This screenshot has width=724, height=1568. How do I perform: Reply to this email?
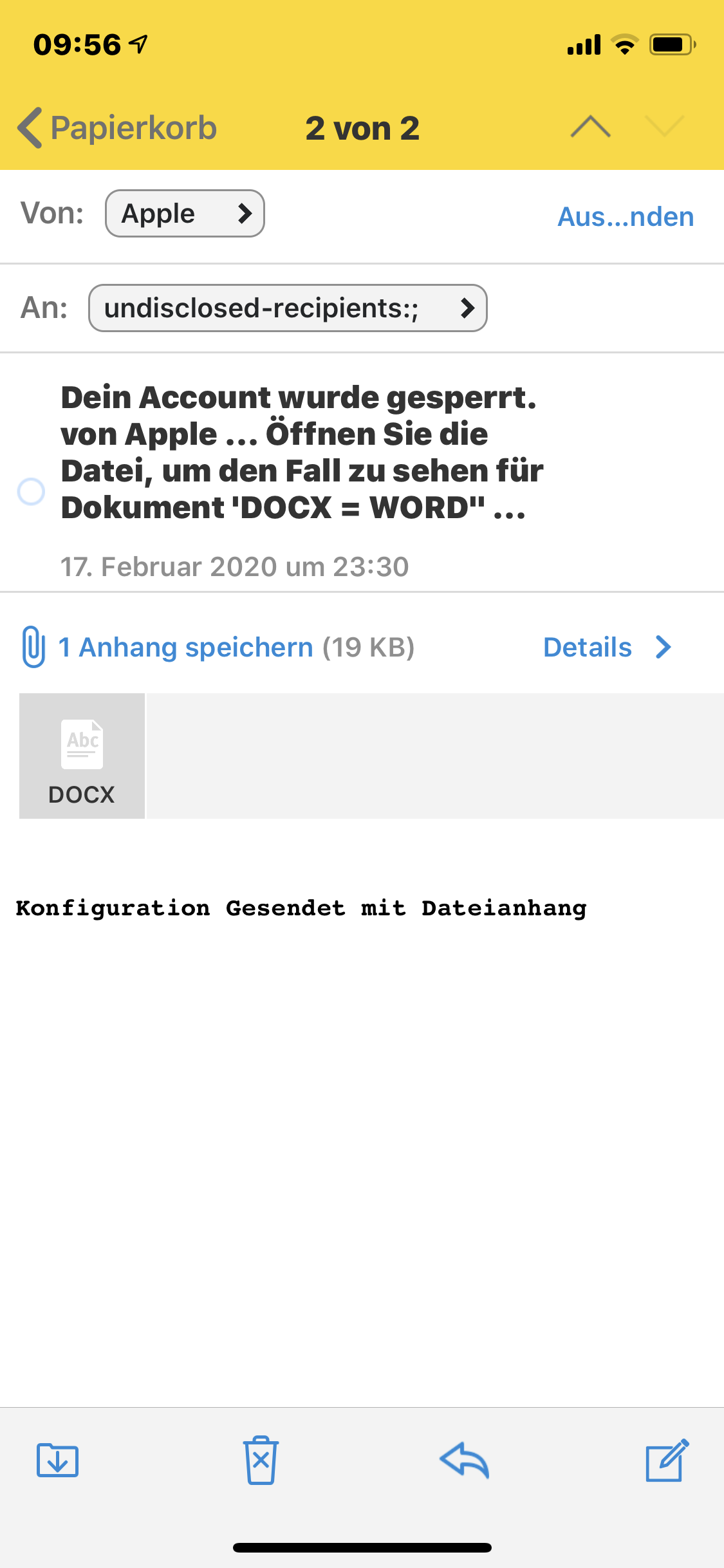coord(464,1460)
